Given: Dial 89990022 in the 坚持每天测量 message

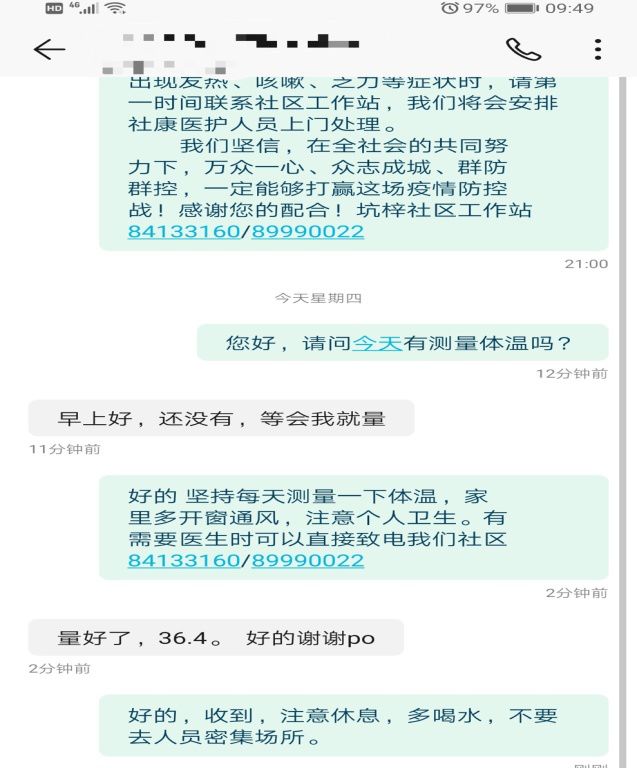Looking at the screenshot, I should click(307, 560).
